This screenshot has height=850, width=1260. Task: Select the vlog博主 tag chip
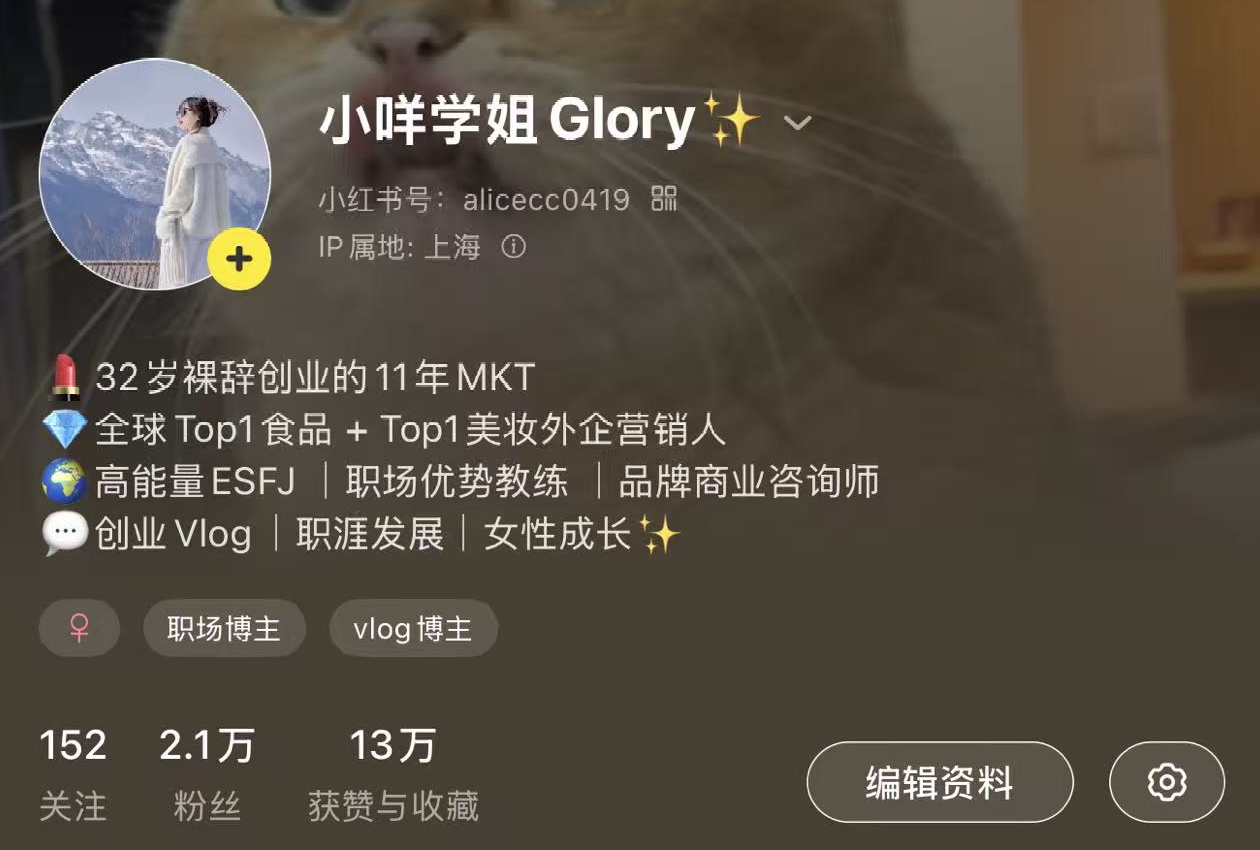412,628
